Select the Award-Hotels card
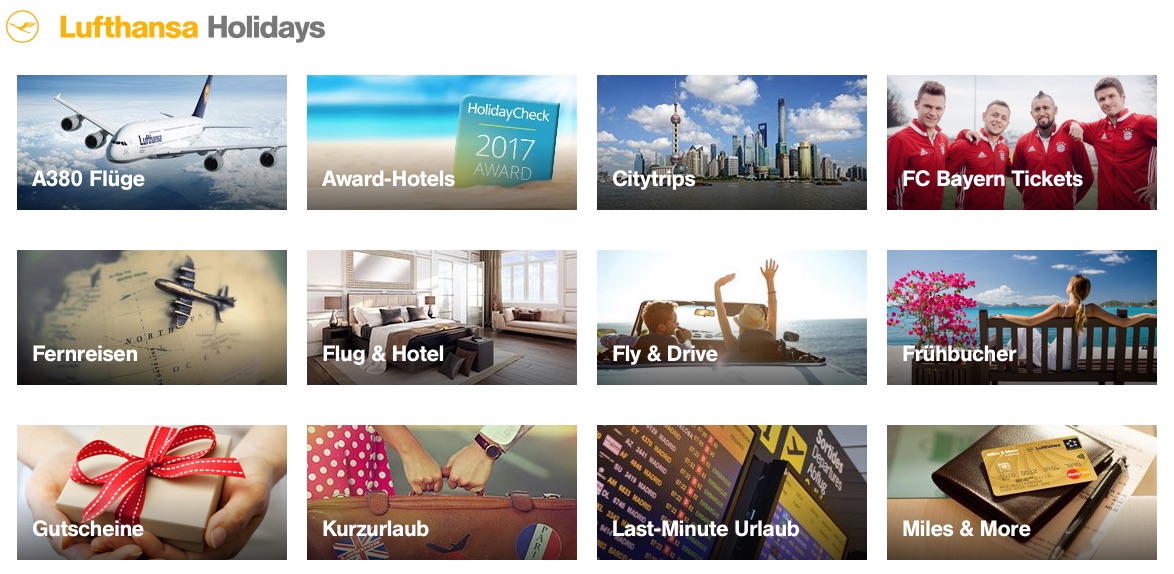The image size is (1174, 574). 441,142
